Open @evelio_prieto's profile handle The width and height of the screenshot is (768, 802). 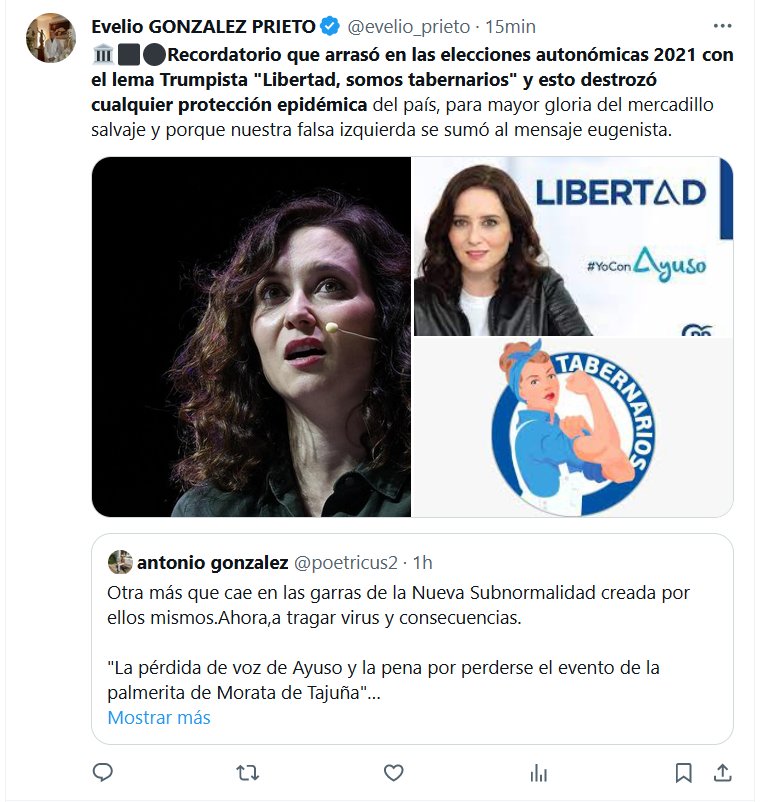410,26
